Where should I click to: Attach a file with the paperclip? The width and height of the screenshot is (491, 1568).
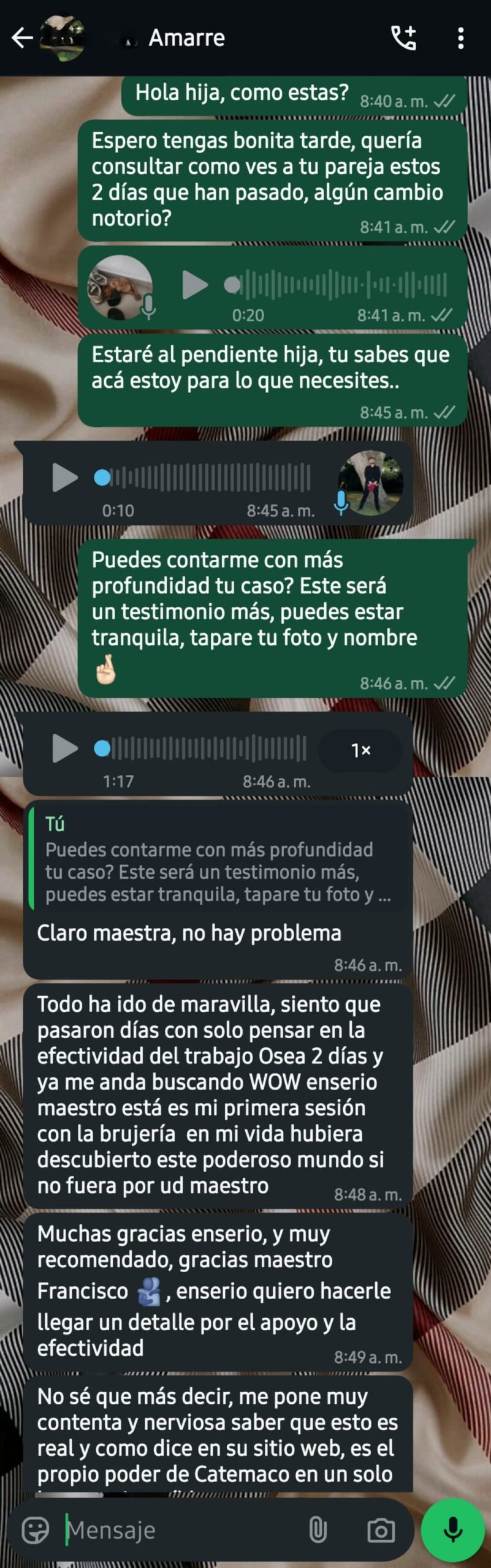click(x=318, y=1530)
